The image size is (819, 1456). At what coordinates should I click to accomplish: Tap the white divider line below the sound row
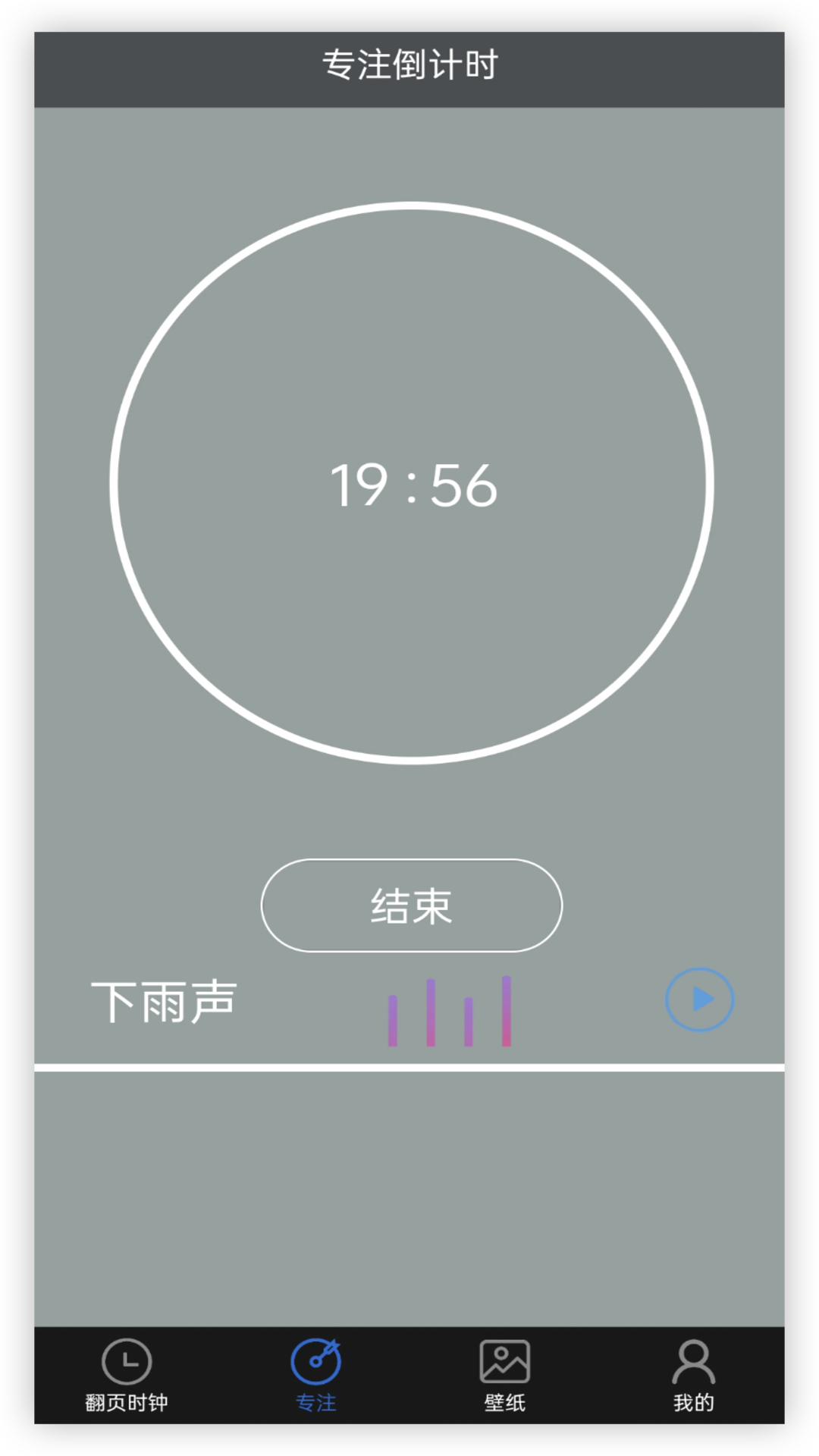(x=409, y=1065)
